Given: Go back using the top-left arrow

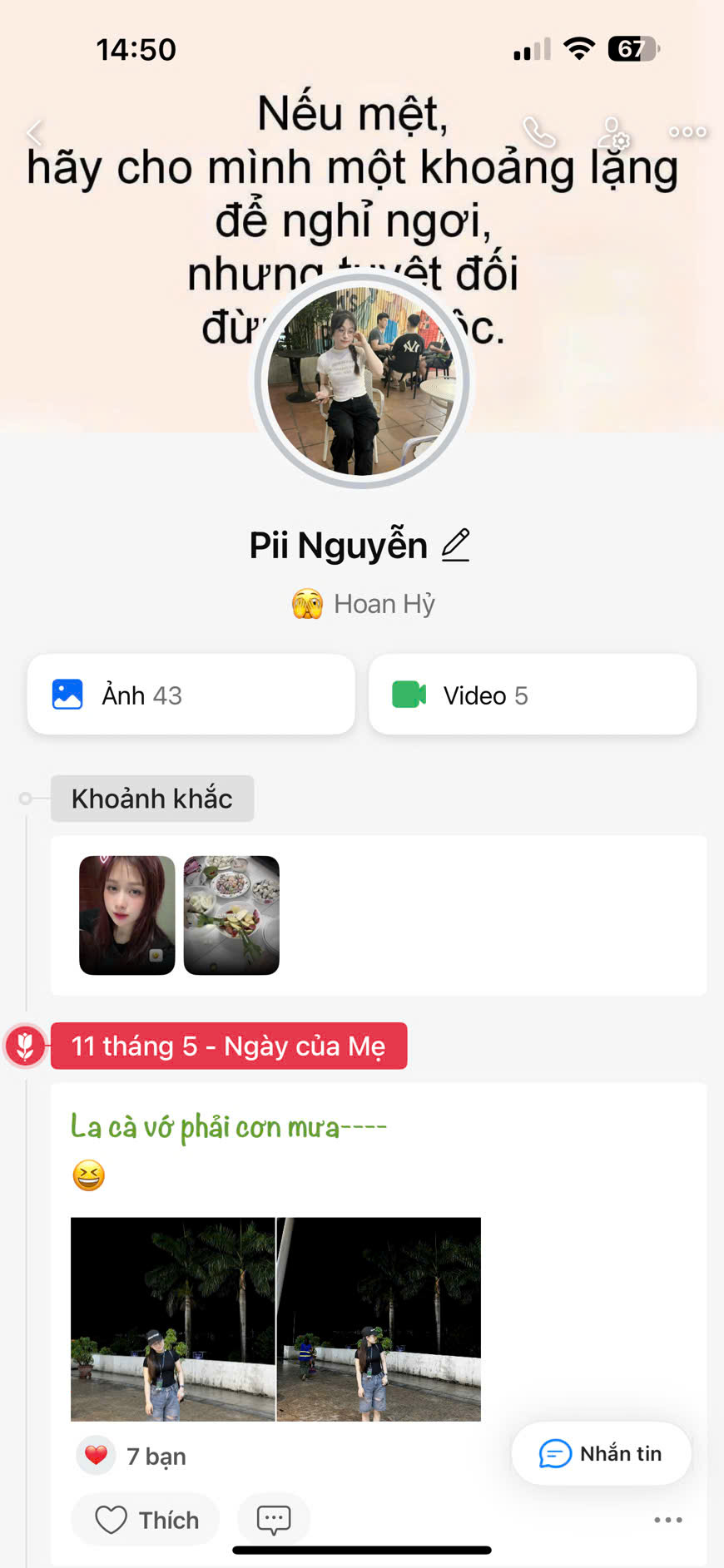Looking at the screenshot, I should click(x=35, y=133).
